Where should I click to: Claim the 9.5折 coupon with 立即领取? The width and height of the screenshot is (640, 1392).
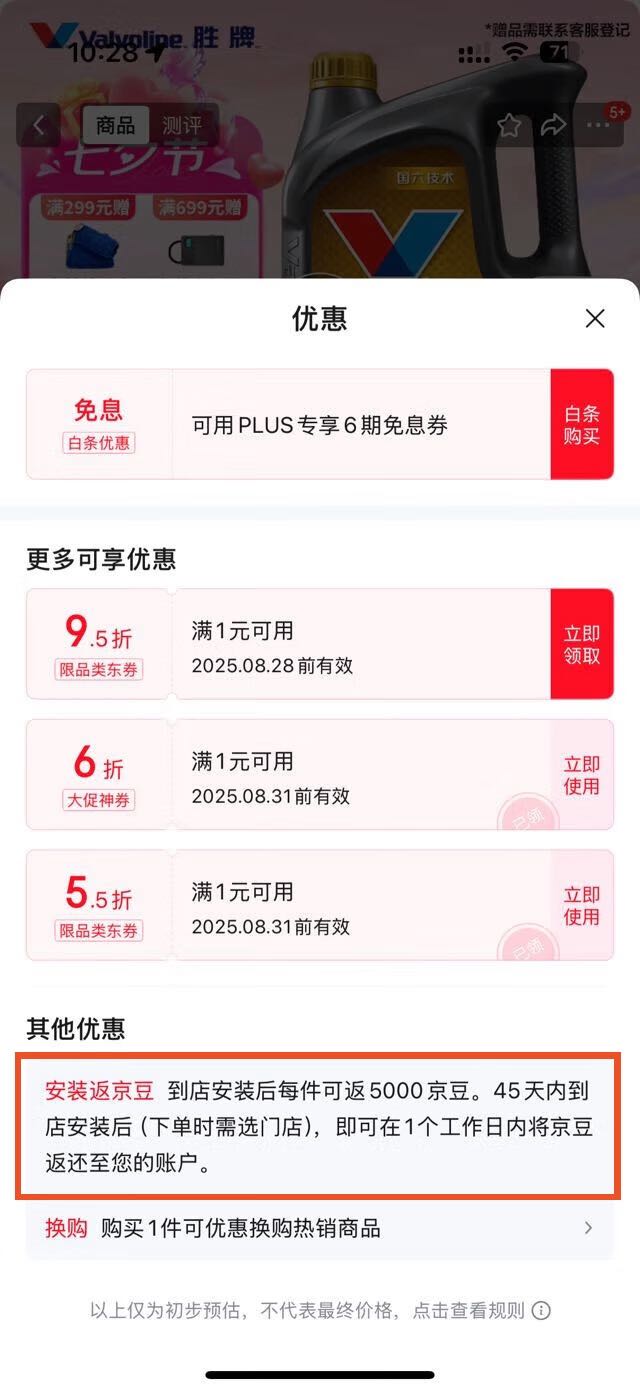pos(581,644)
